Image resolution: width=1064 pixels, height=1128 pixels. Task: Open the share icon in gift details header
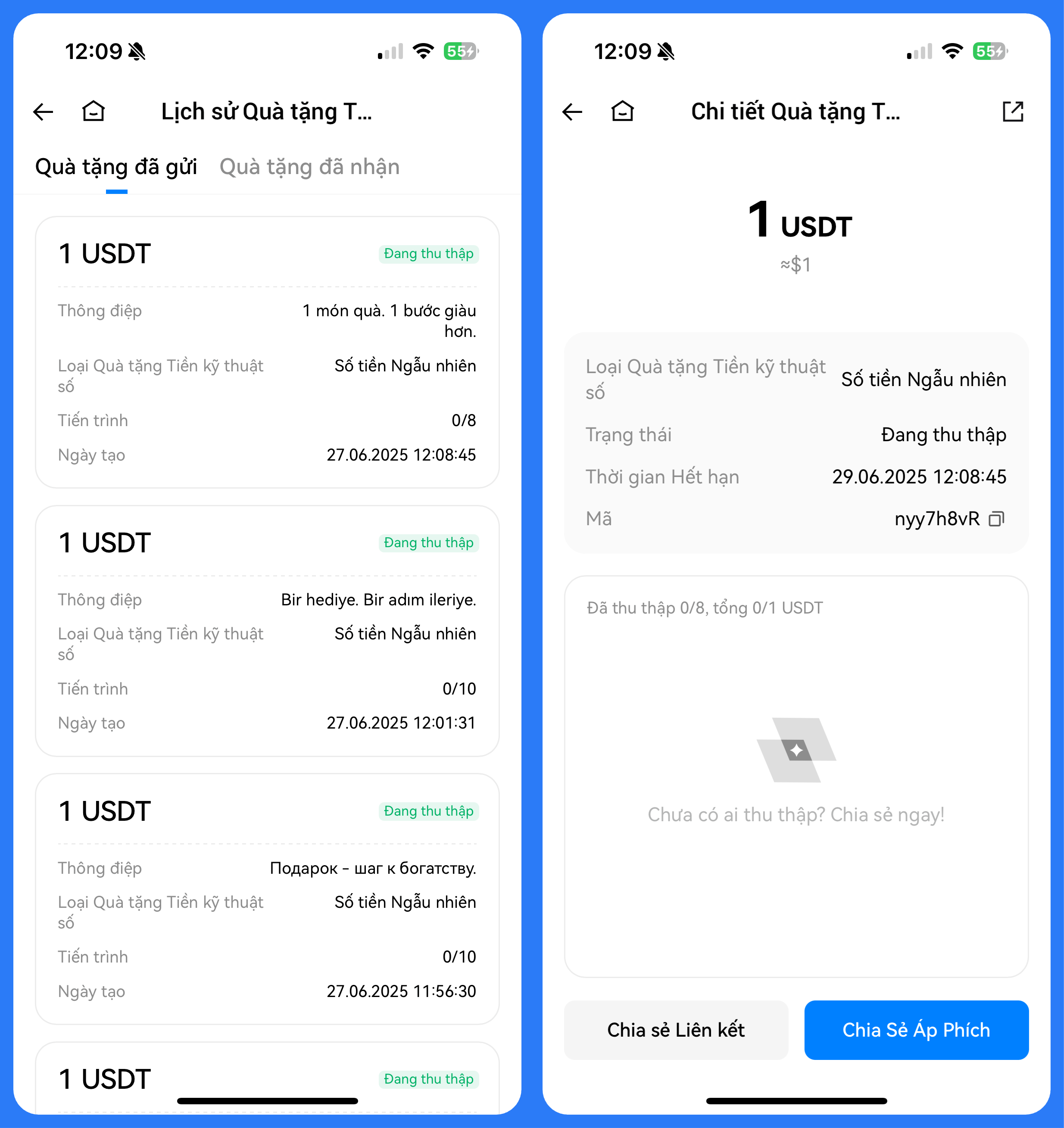pos(1013,112)
